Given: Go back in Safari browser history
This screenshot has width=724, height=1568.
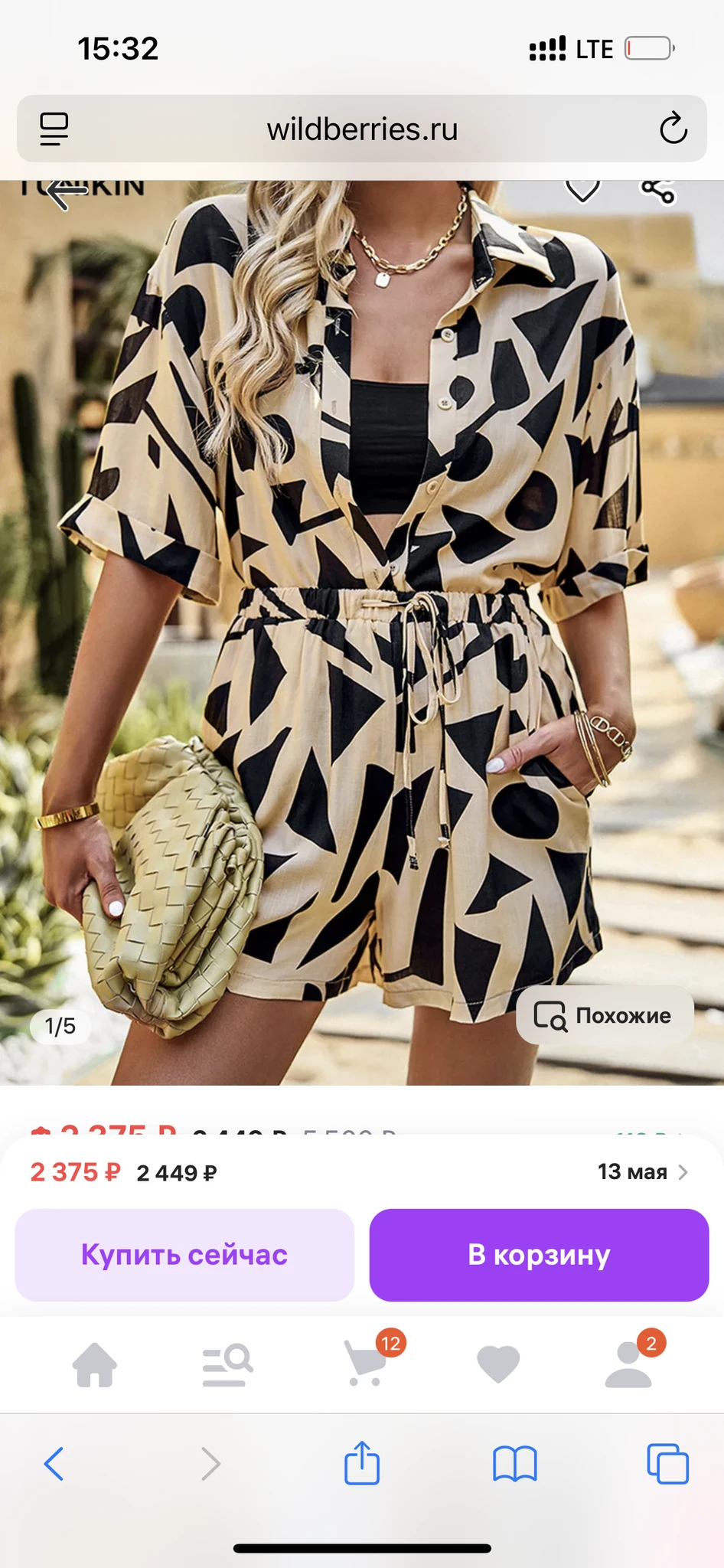Looking at the screenshot, I should [54, 1464].
